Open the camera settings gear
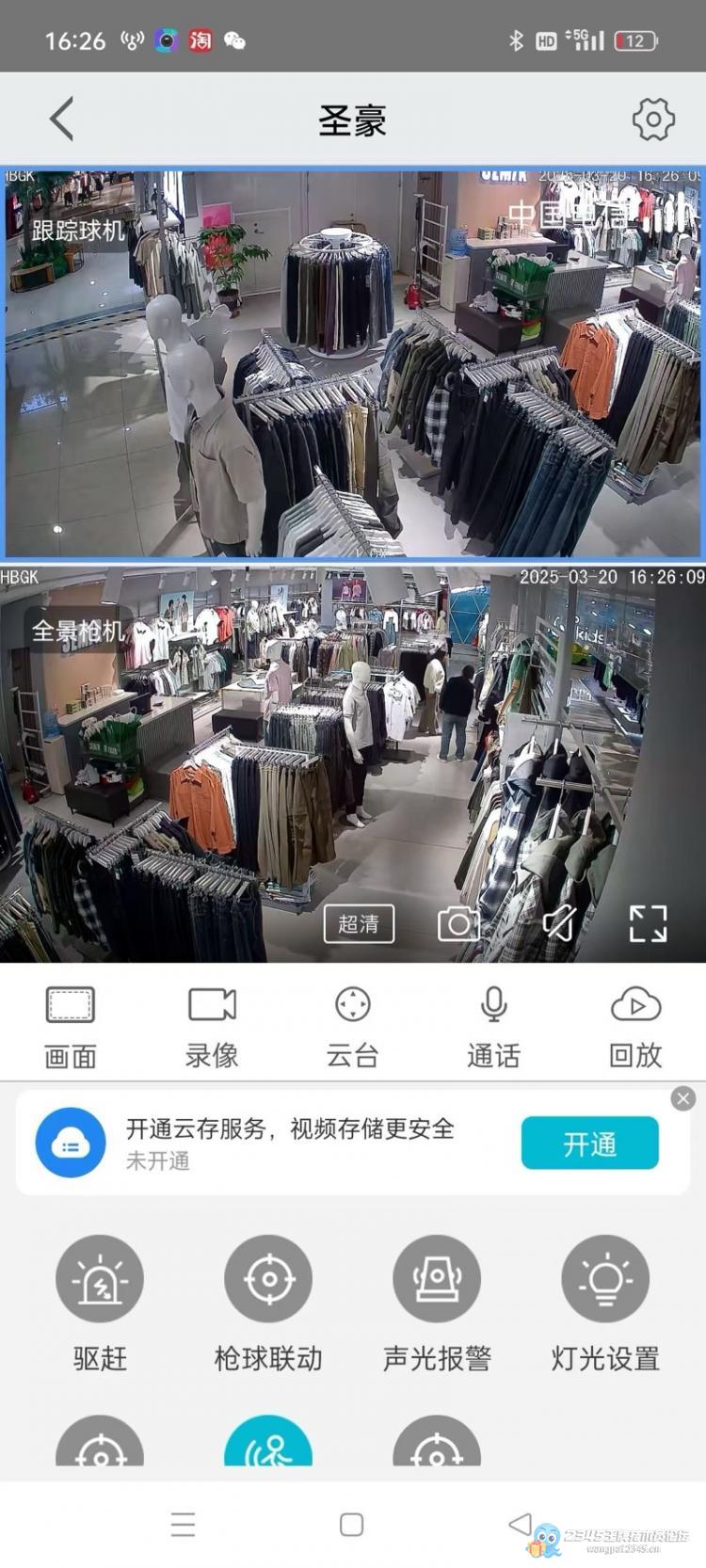Image resolution: width=706 pixels, height=1568 pixels. [652, 120]
